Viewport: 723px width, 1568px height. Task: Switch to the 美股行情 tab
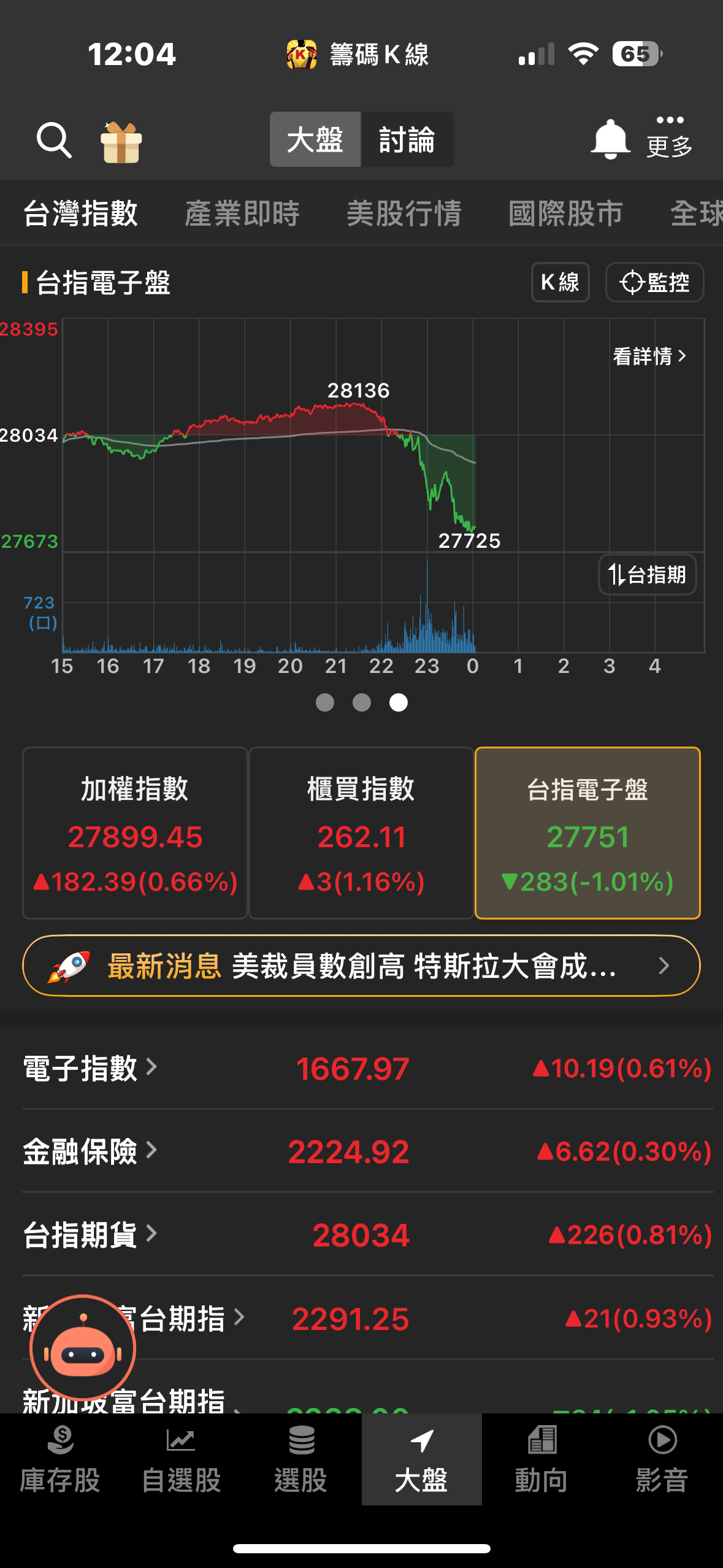(404, 213)
